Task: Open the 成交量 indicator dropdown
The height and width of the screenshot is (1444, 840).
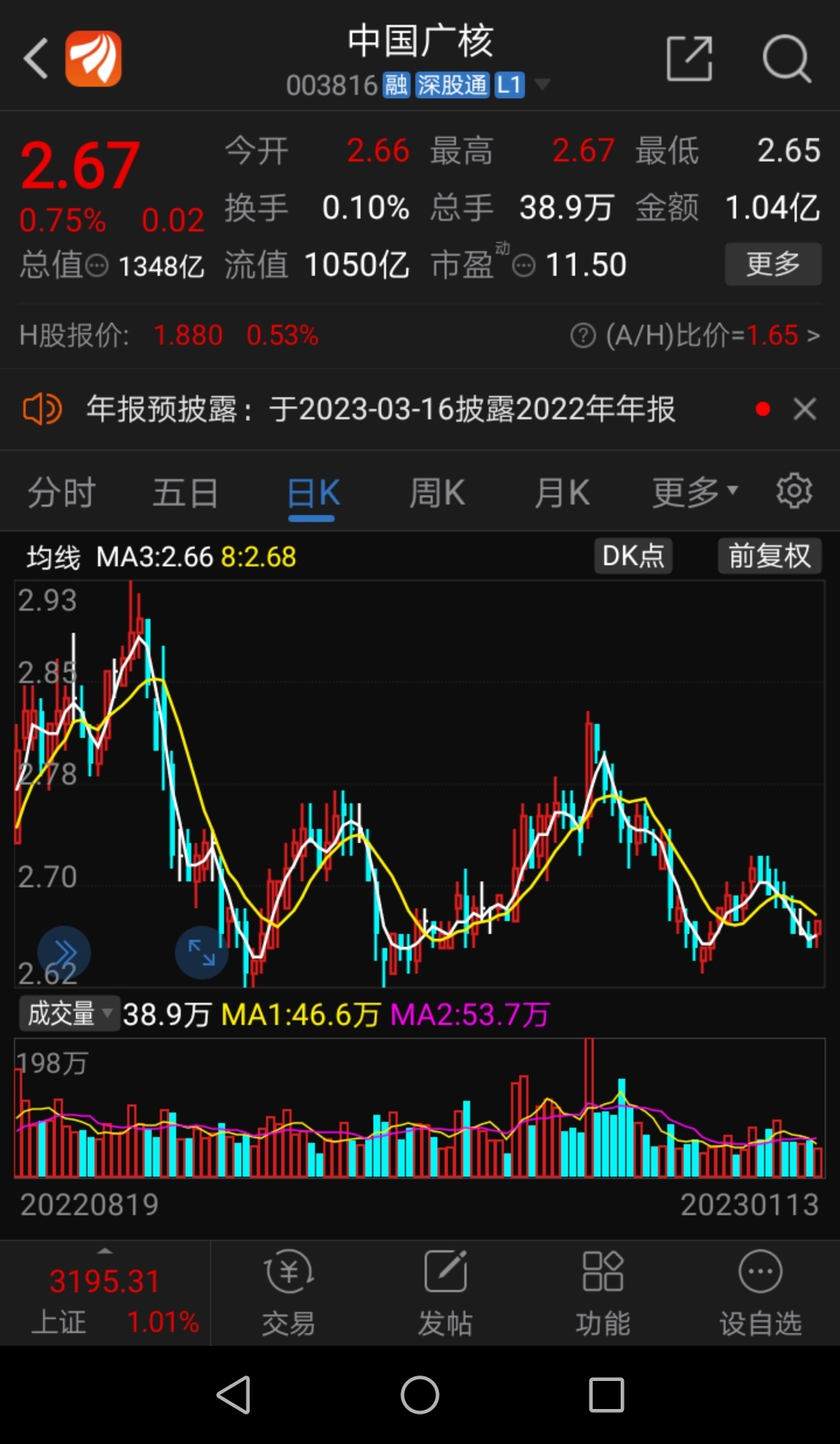Action: (x=68, y=1013)
